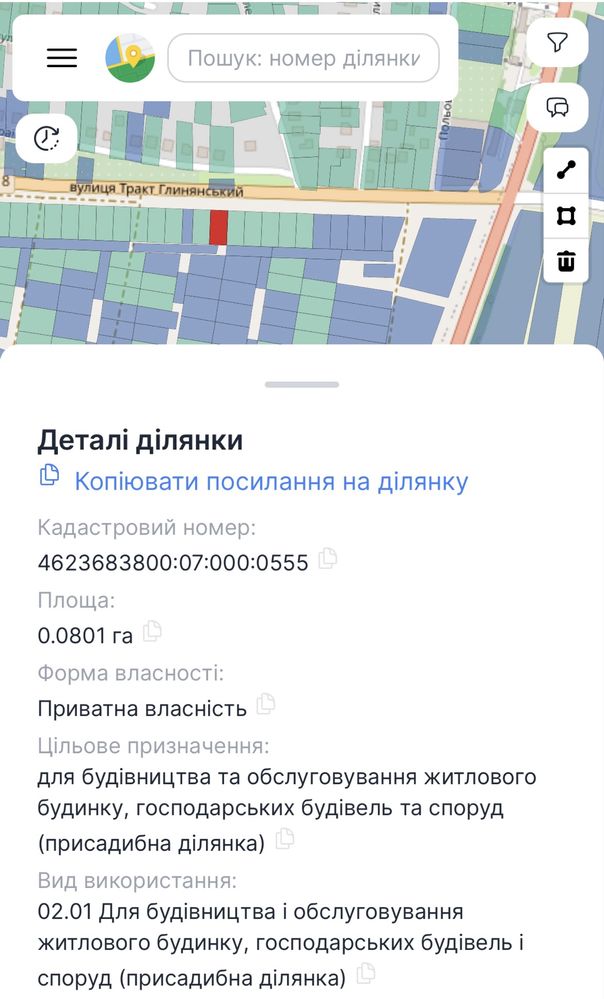Tap the red highlighted parcel on map
Screen dimensions: 604x999
(218, 227)
